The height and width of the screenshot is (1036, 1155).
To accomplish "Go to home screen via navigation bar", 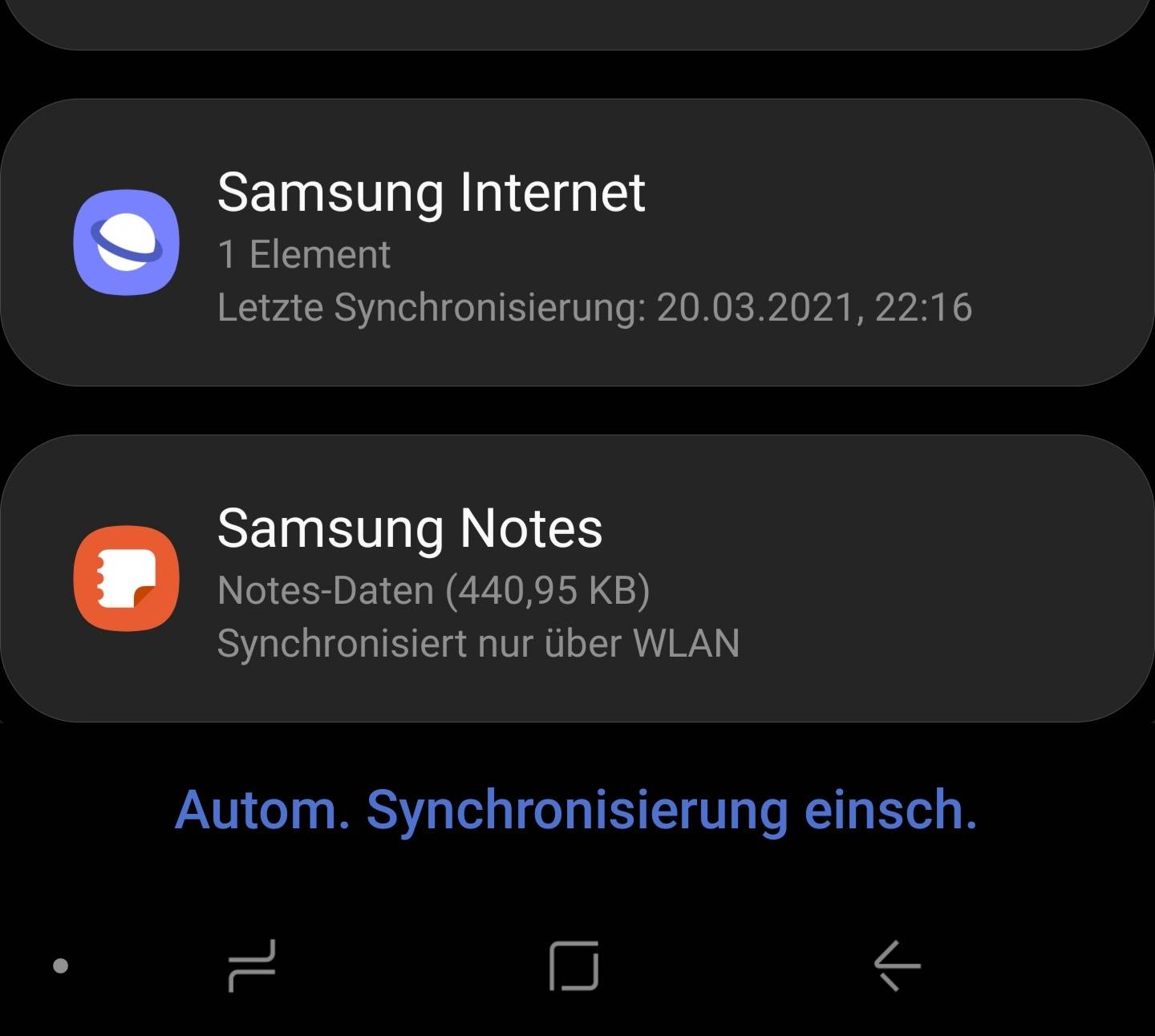I will [574, 965].
